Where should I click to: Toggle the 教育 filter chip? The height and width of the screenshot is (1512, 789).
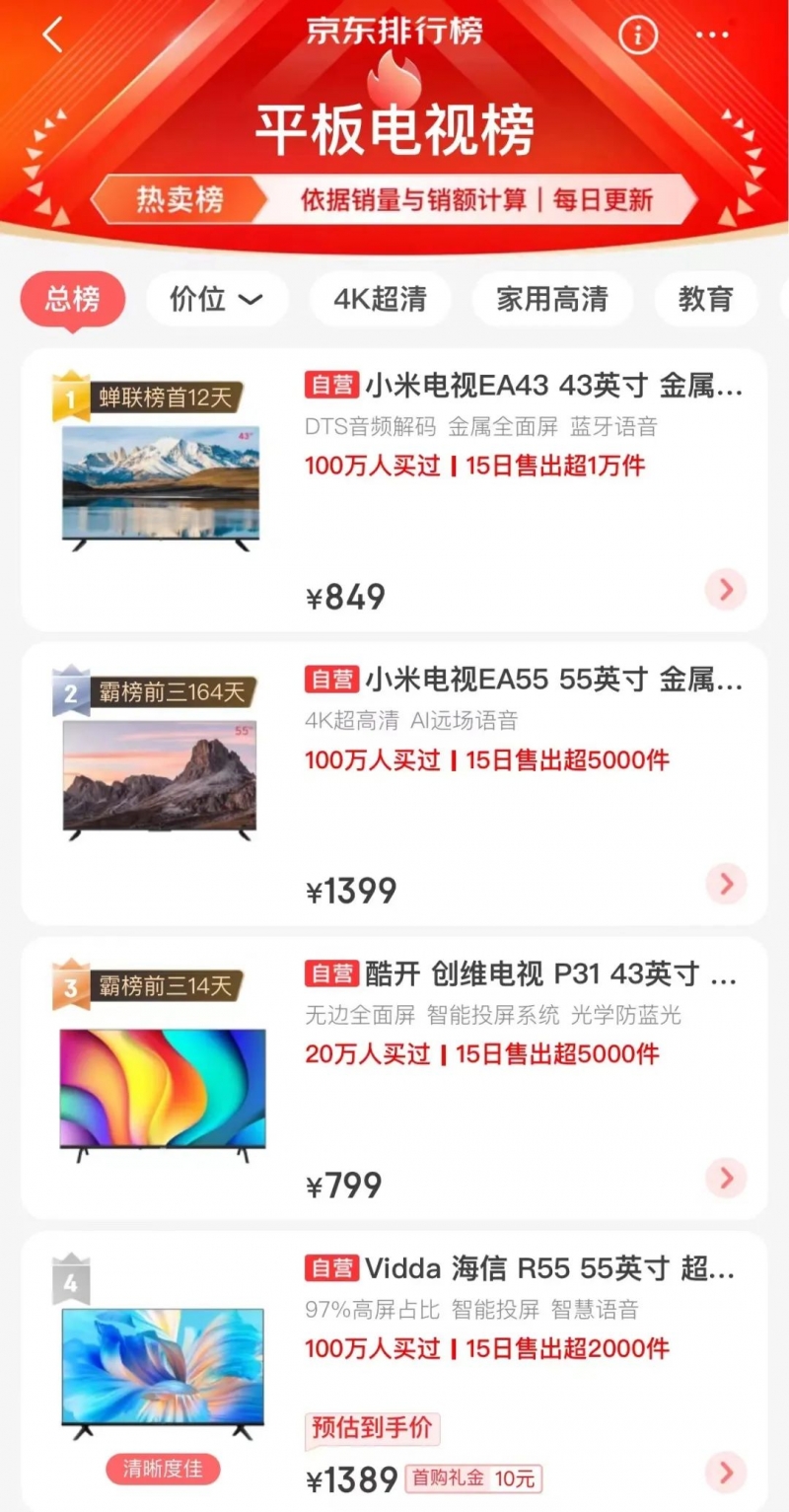click(x=706, y=300)
